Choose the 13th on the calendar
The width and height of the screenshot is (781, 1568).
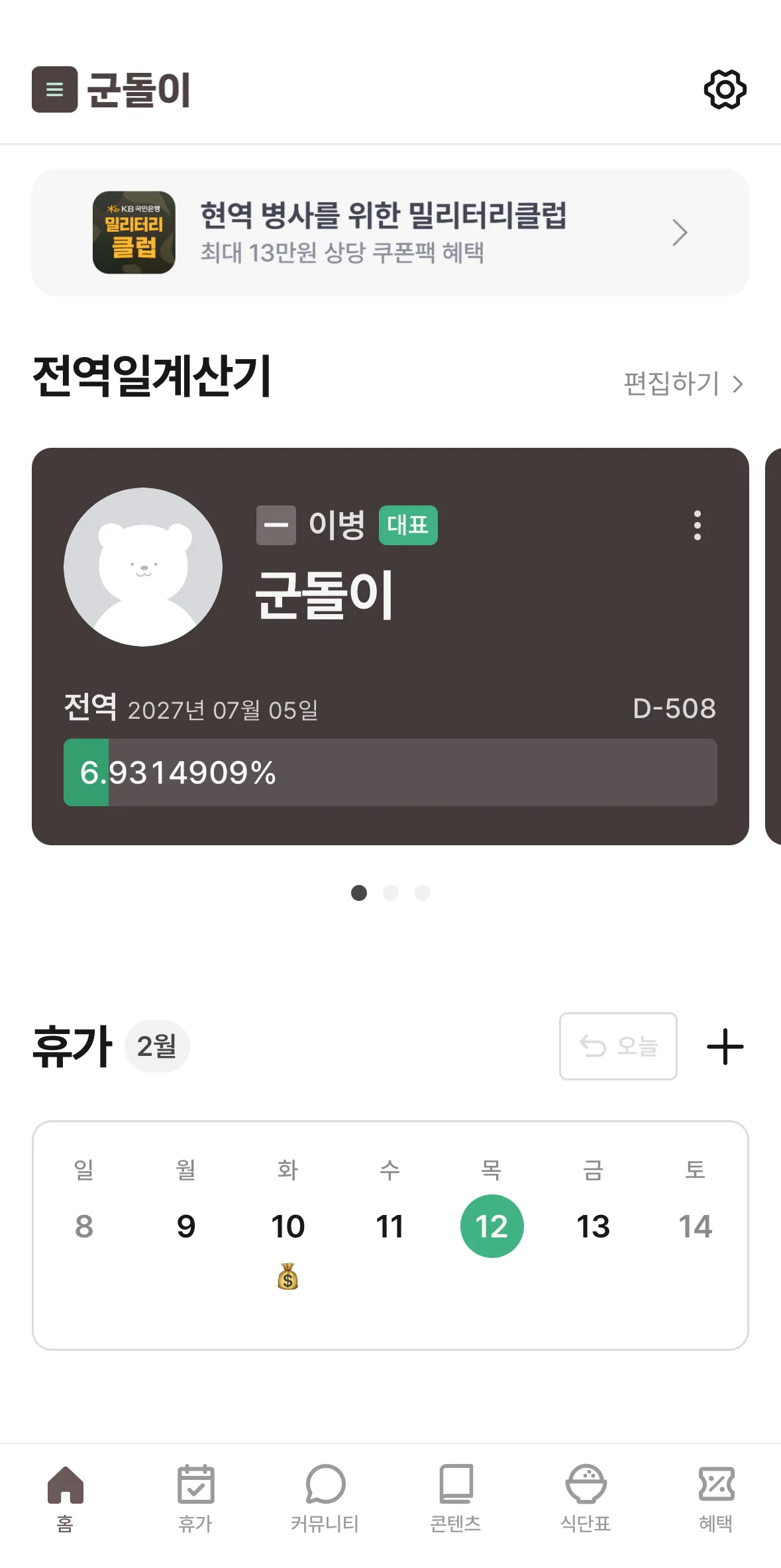593,1226
